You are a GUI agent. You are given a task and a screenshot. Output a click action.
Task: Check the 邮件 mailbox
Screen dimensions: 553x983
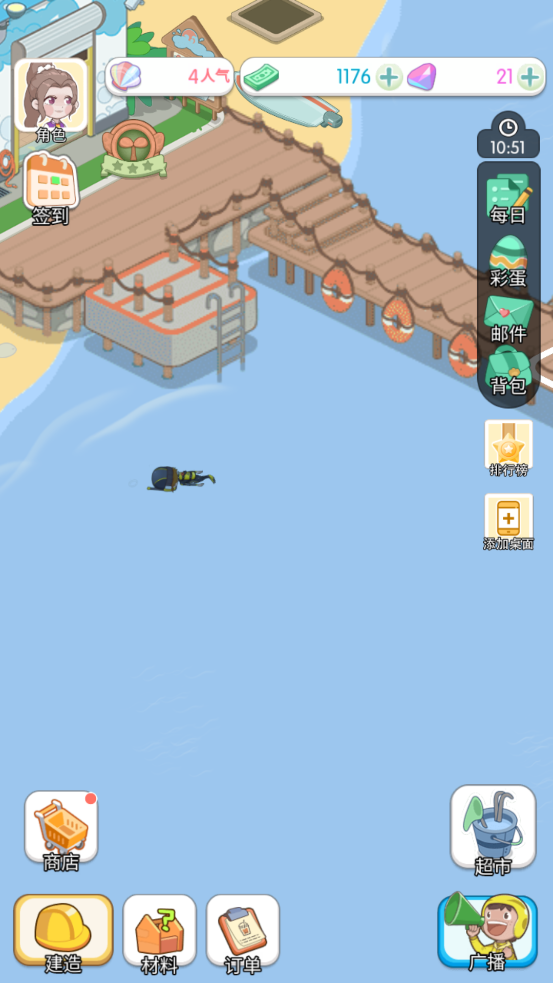tap(508, 318)
